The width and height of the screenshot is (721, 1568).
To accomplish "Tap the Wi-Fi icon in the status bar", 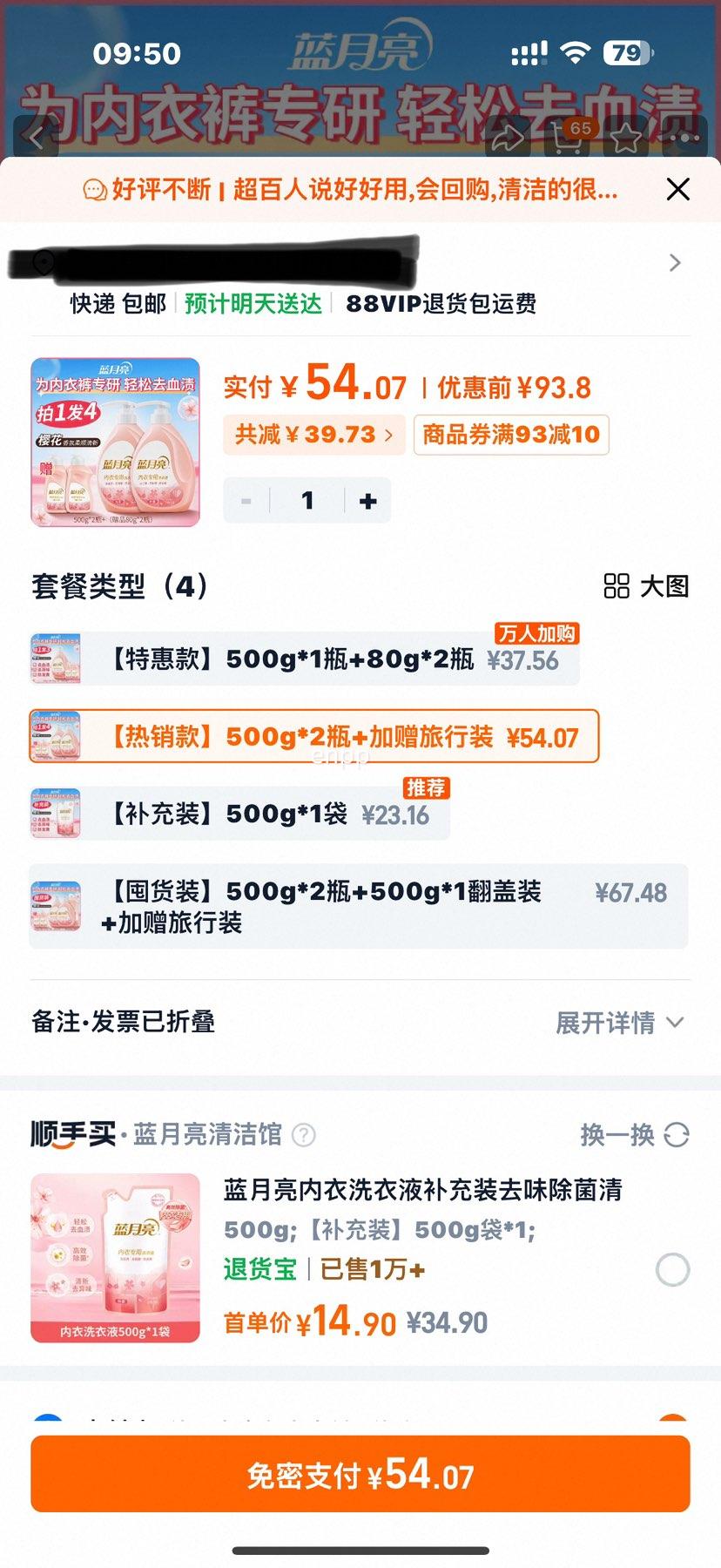I will 576,52.
